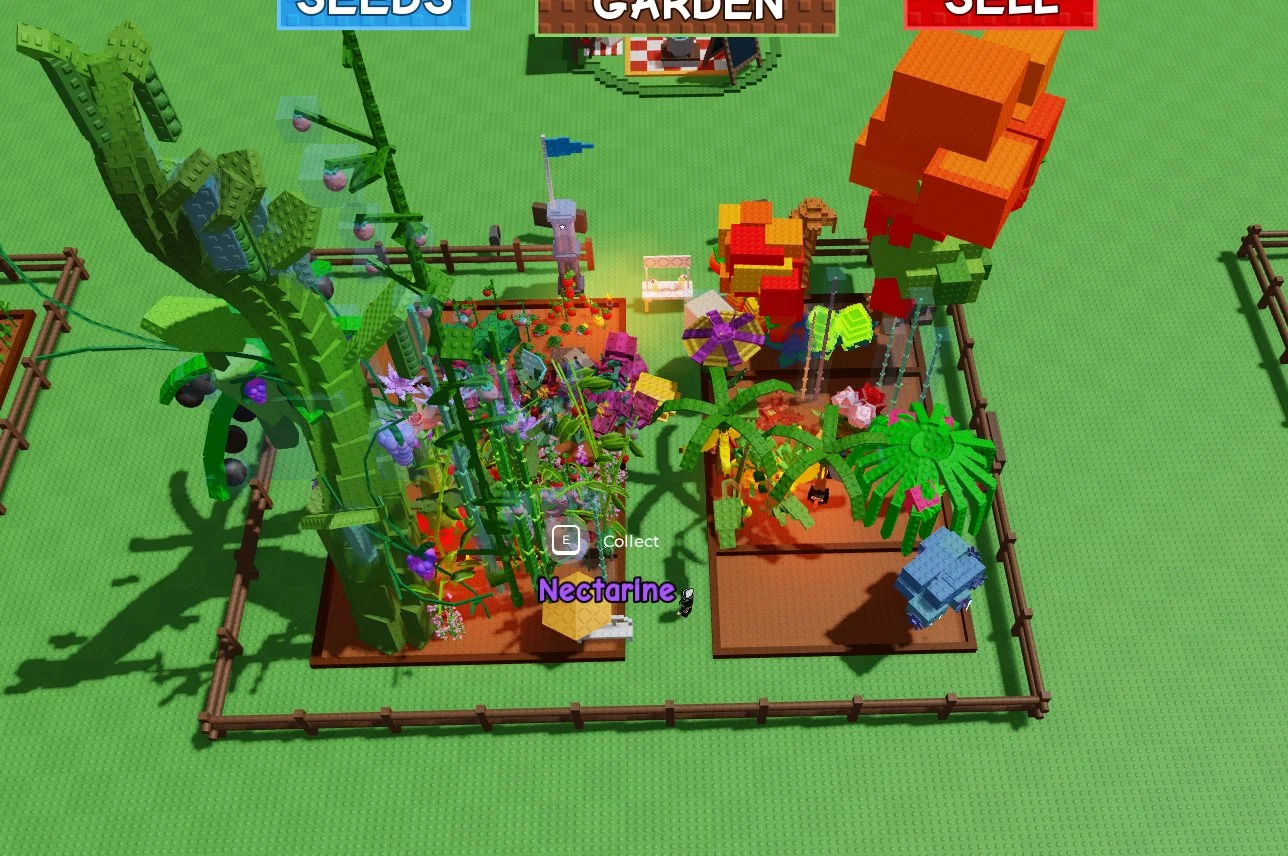Teleport using the SEEDS button
The width and height of the screenshot is (1288, 856).
tap(373, 12)
